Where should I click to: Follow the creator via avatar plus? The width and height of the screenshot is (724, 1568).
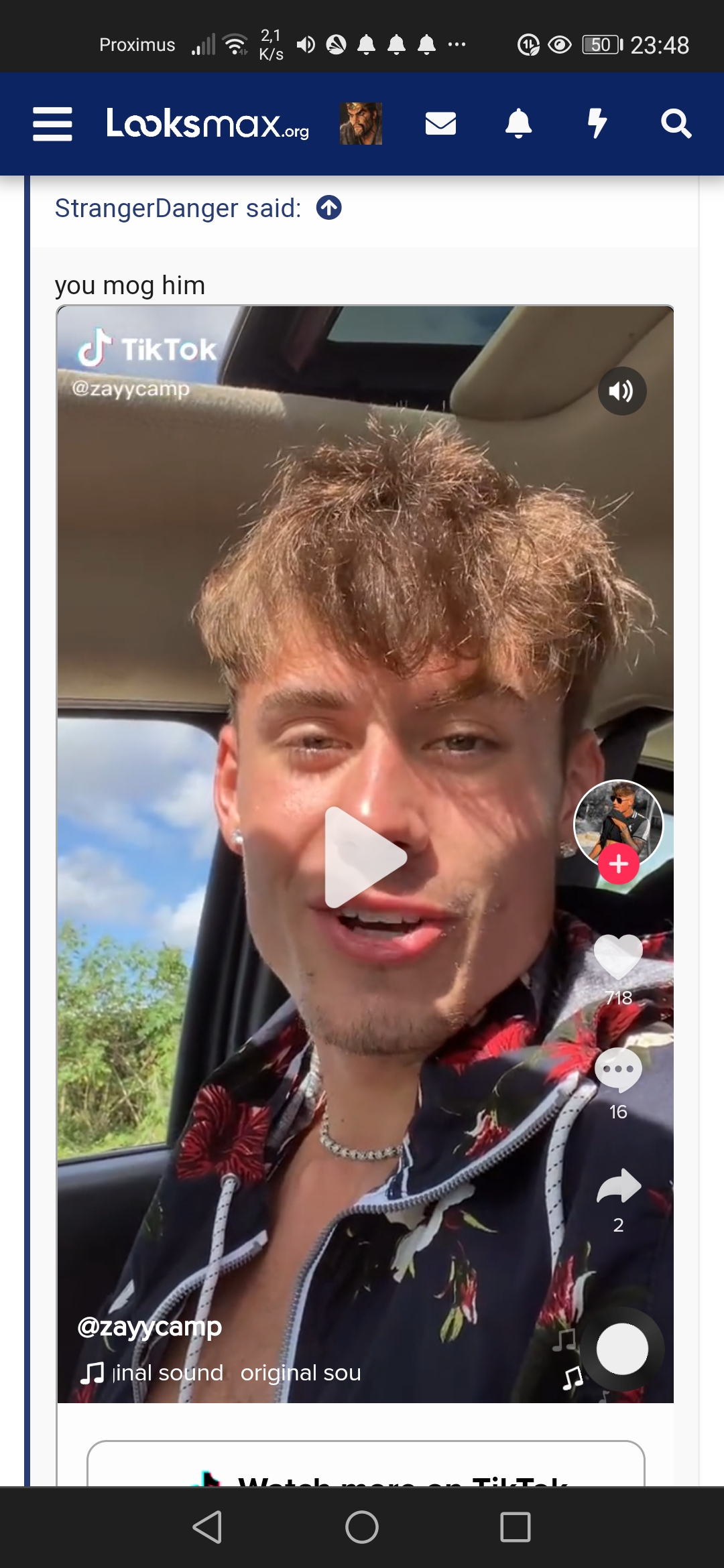[x=618, y=864]
